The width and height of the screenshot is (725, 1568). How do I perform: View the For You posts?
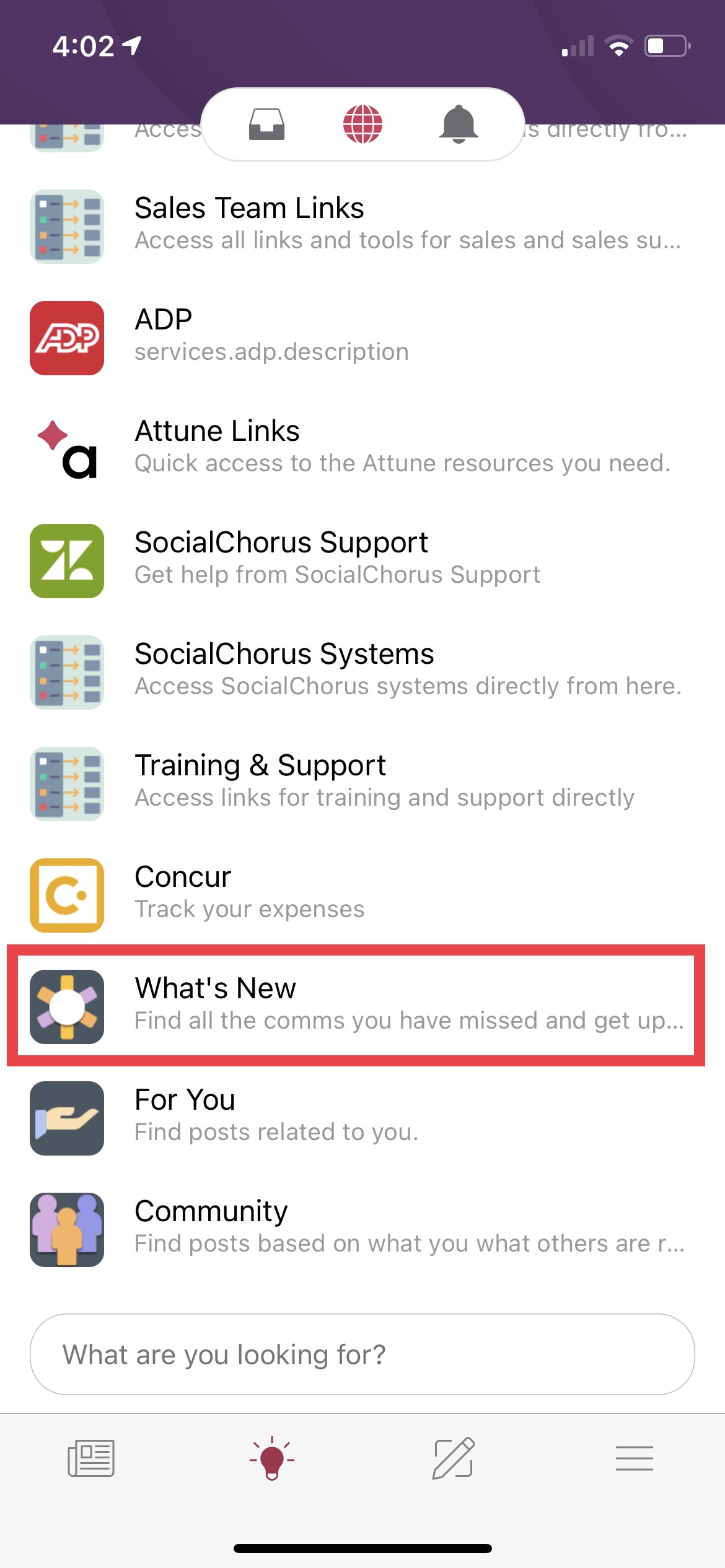(362, 1118)
